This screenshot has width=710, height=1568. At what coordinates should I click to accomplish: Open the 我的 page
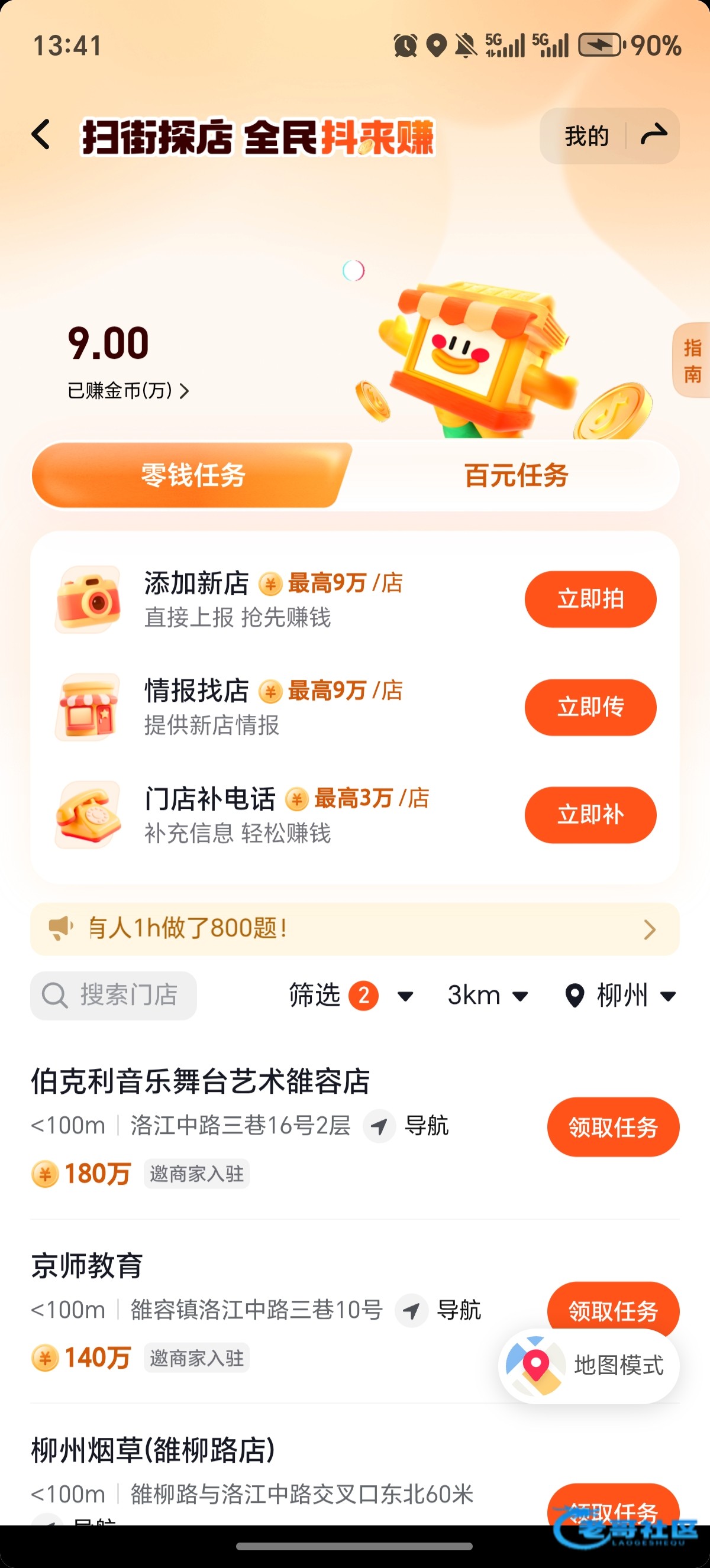(586, 137)
